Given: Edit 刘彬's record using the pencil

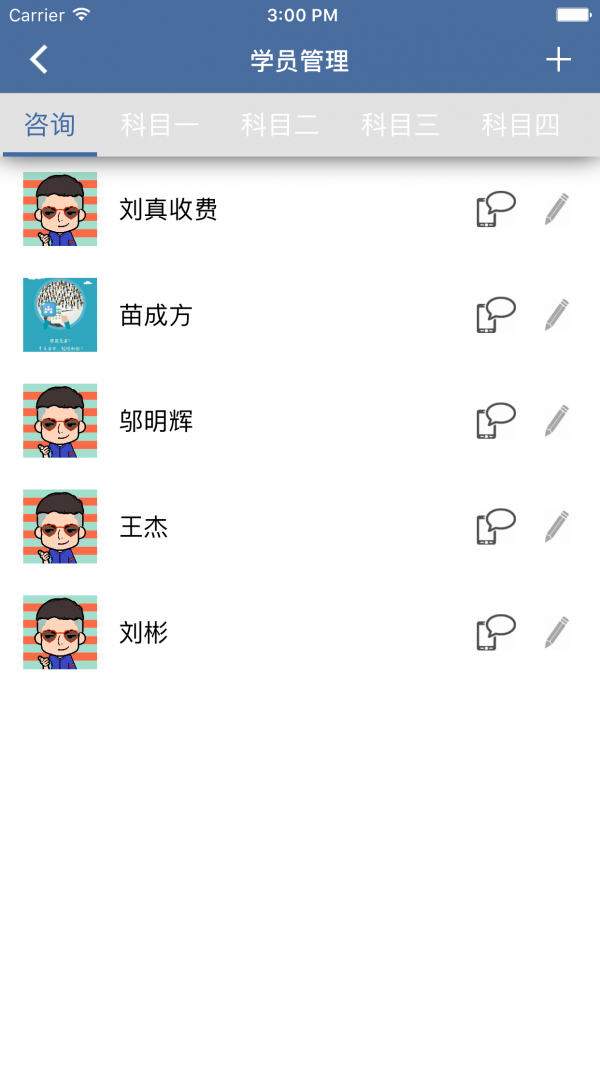Looking at the screenshot, I should [557, 633].
